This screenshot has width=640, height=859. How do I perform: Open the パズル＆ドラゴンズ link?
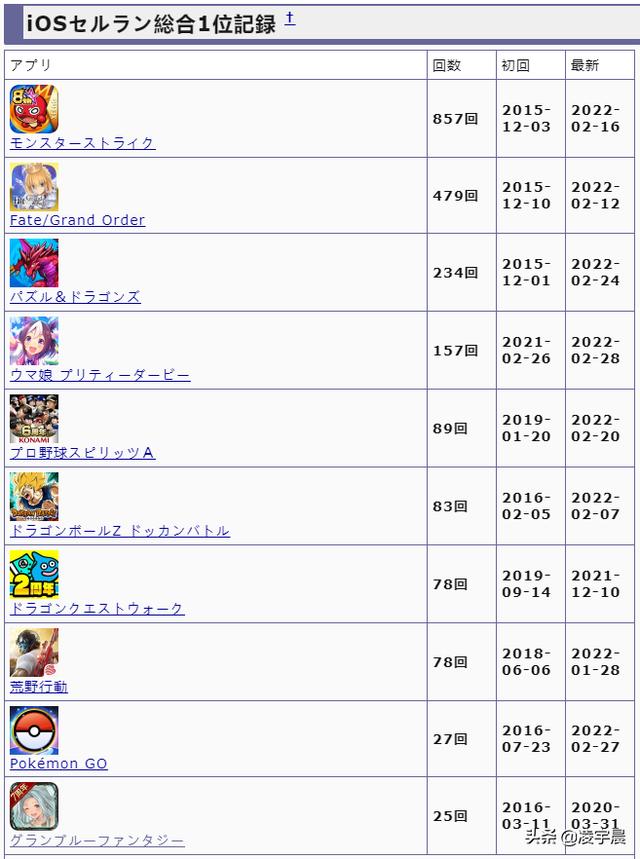[75, 297]
